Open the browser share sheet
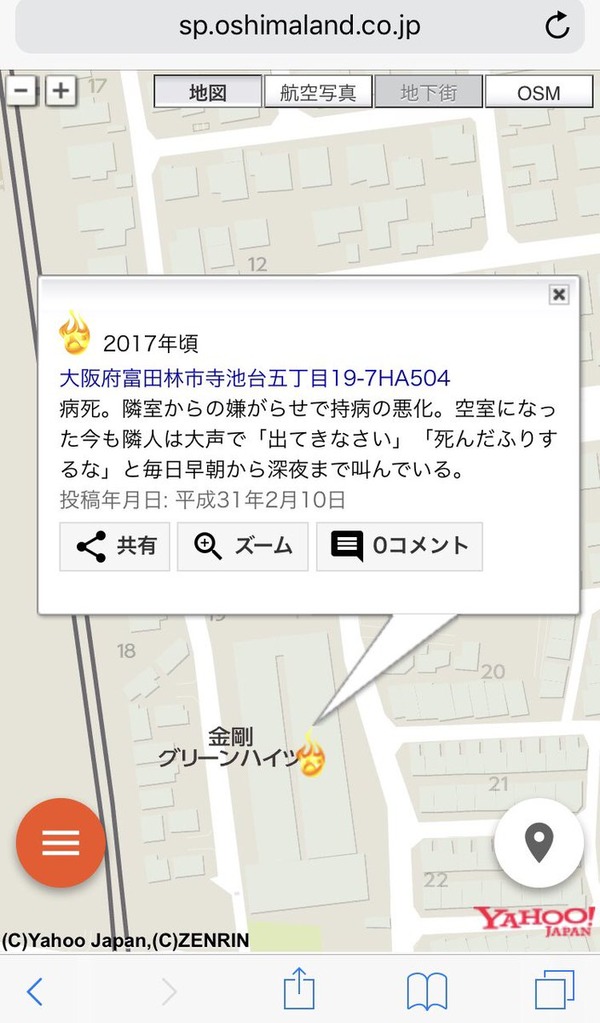Screen dimensions: 600x1023 point(299,989)
